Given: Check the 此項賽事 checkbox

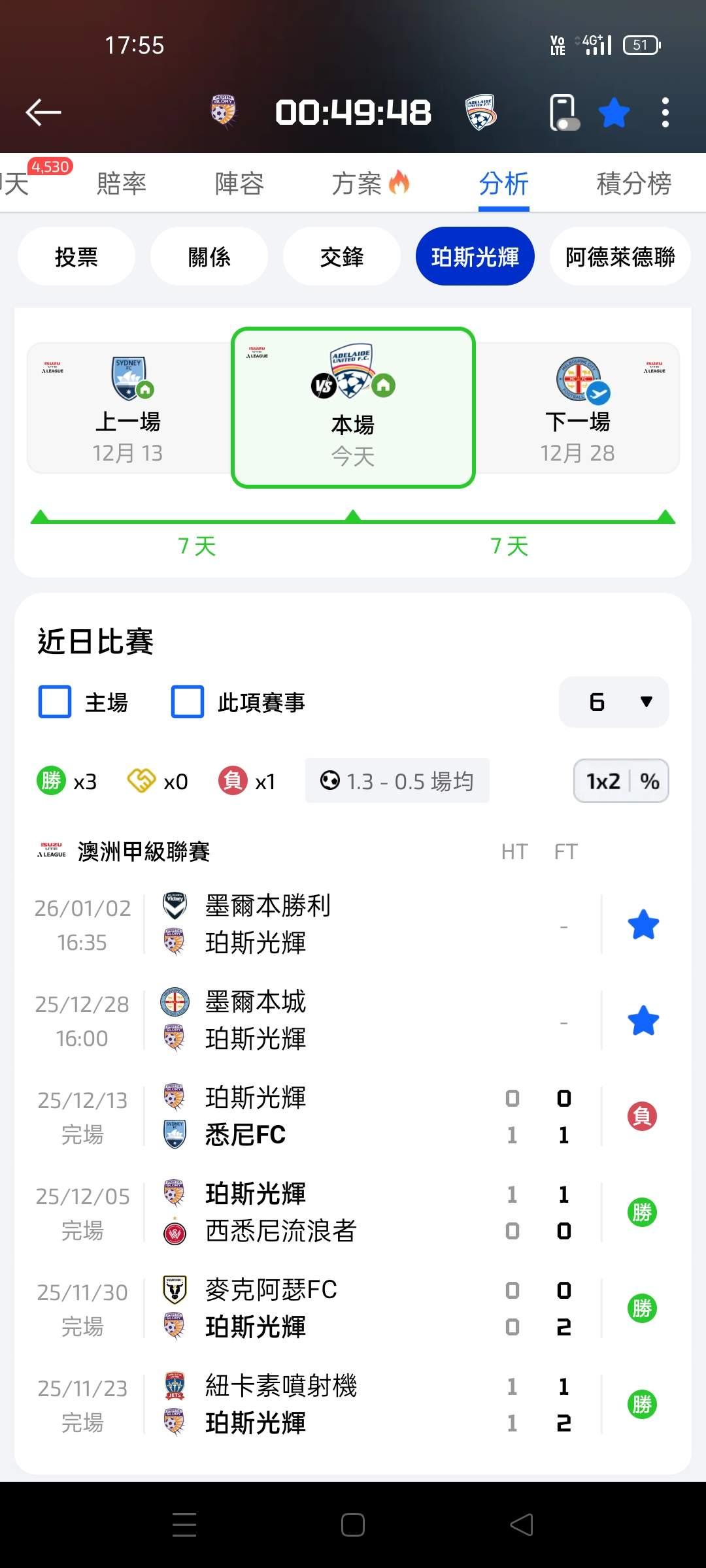Looking at the screenshot, I should [x=188, y=702].
